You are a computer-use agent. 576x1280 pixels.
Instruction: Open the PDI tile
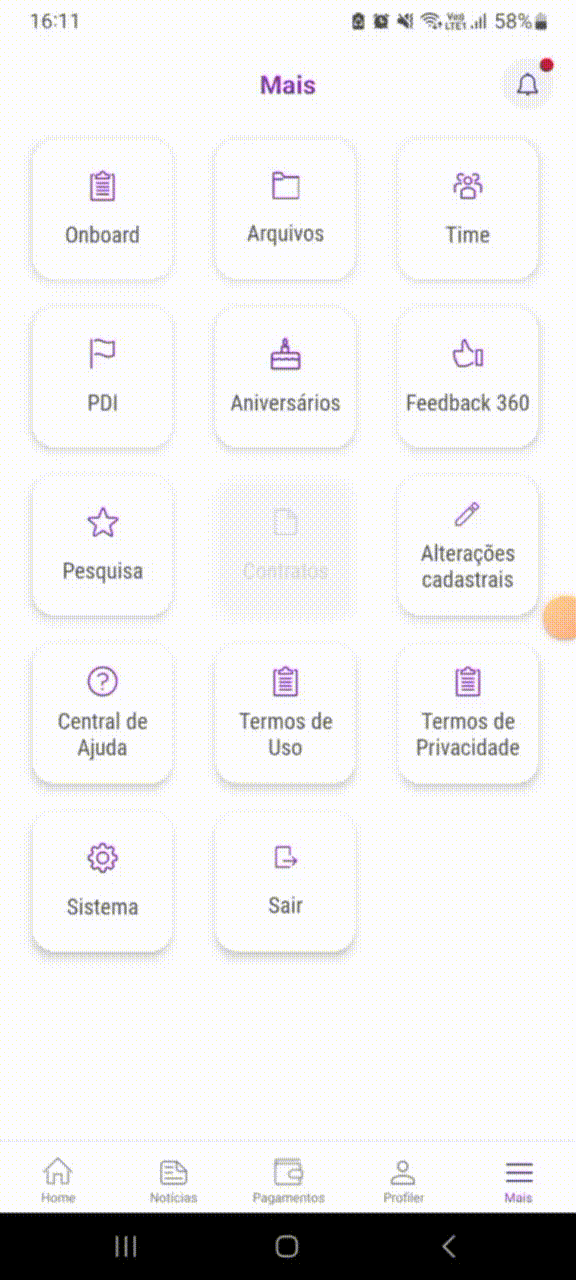click(102, 377)
